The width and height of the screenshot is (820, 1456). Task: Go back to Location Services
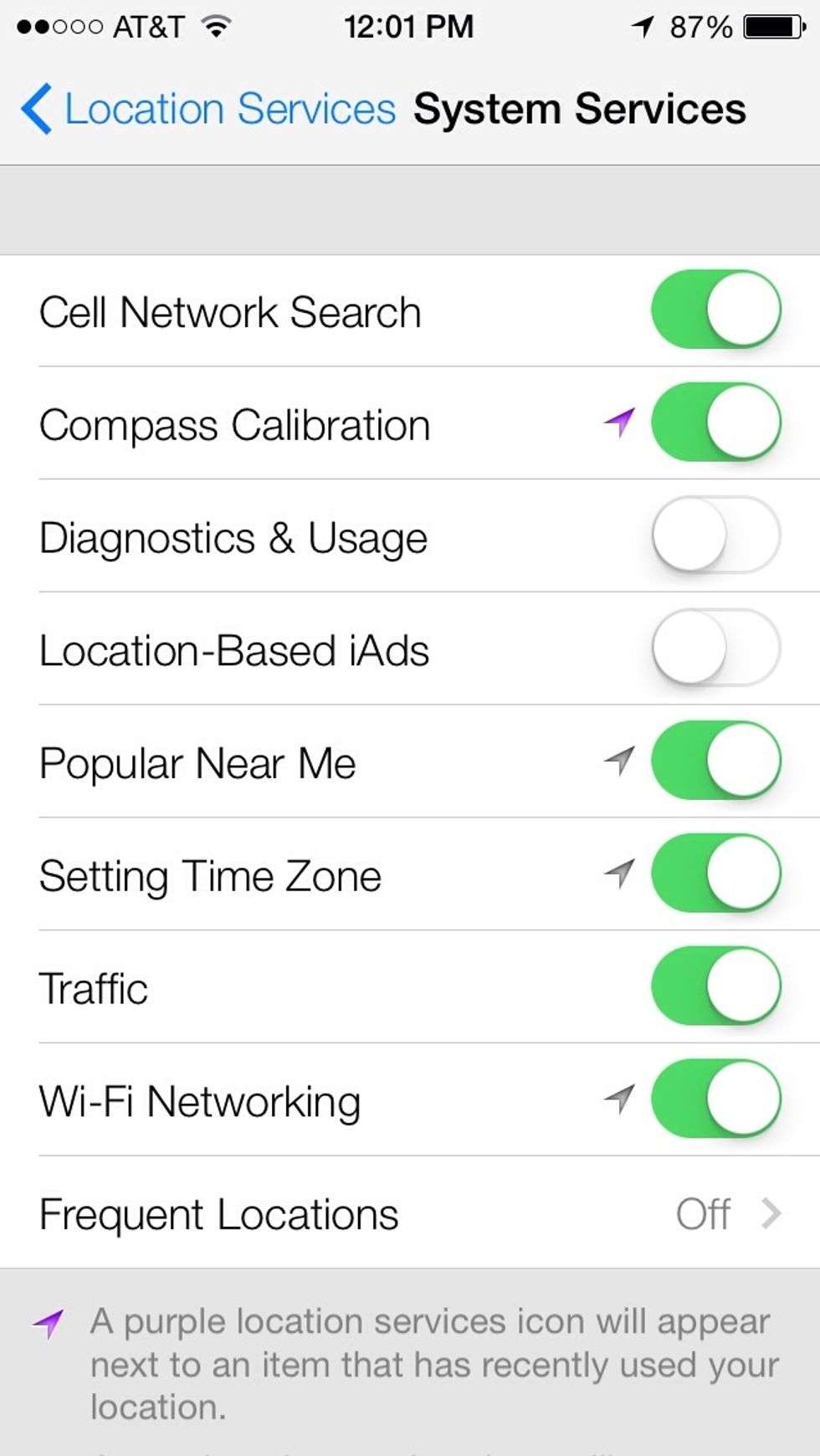click(209, 110)
